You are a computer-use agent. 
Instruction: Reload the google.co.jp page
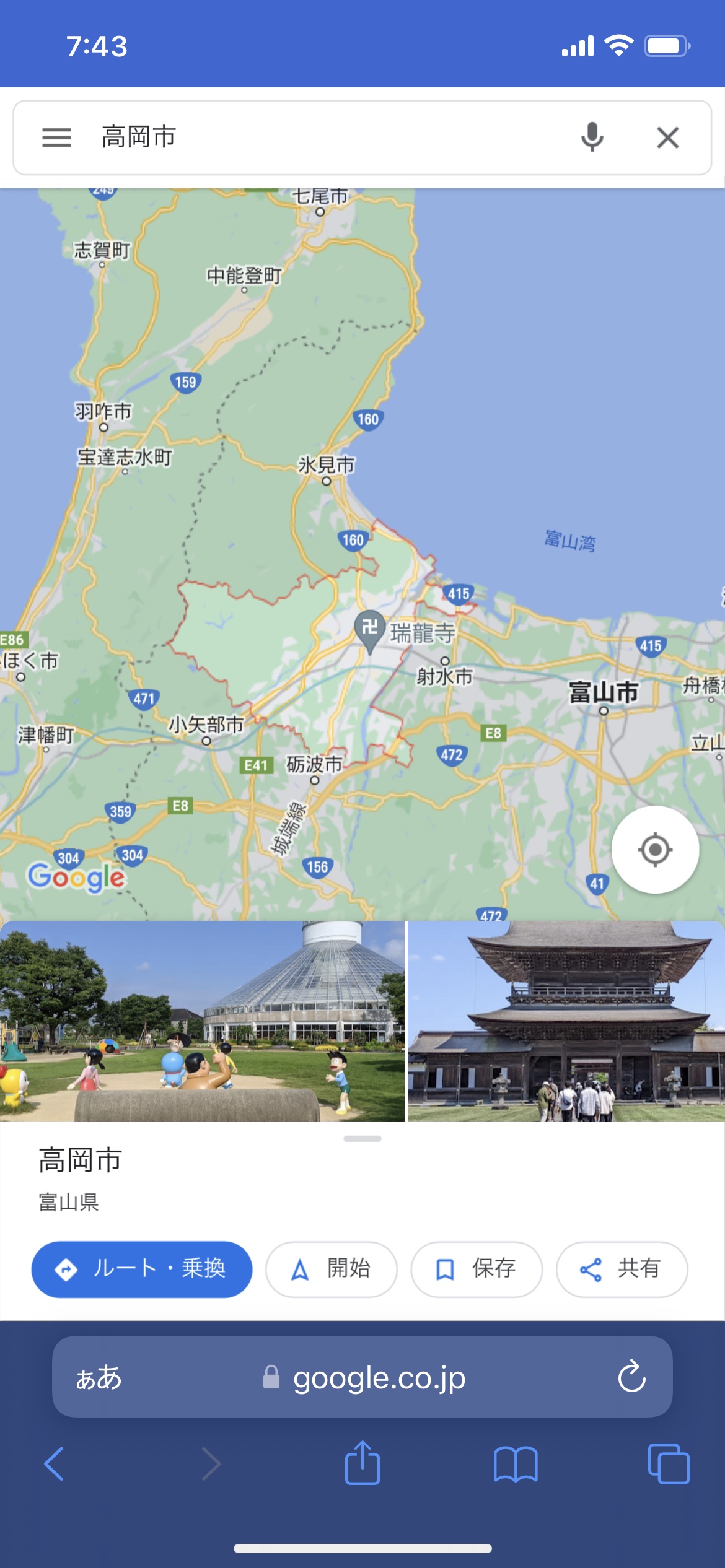(x=631, y=1377)
